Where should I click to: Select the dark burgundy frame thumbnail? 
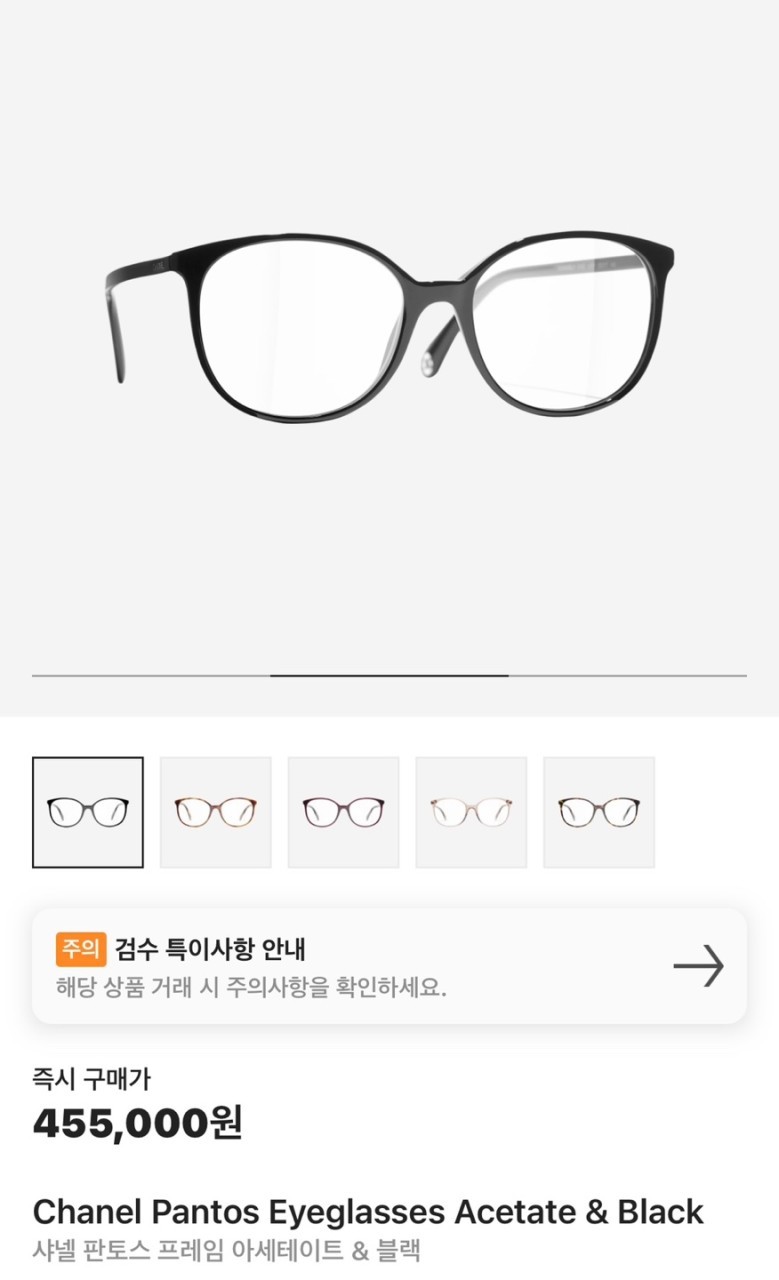344,812
